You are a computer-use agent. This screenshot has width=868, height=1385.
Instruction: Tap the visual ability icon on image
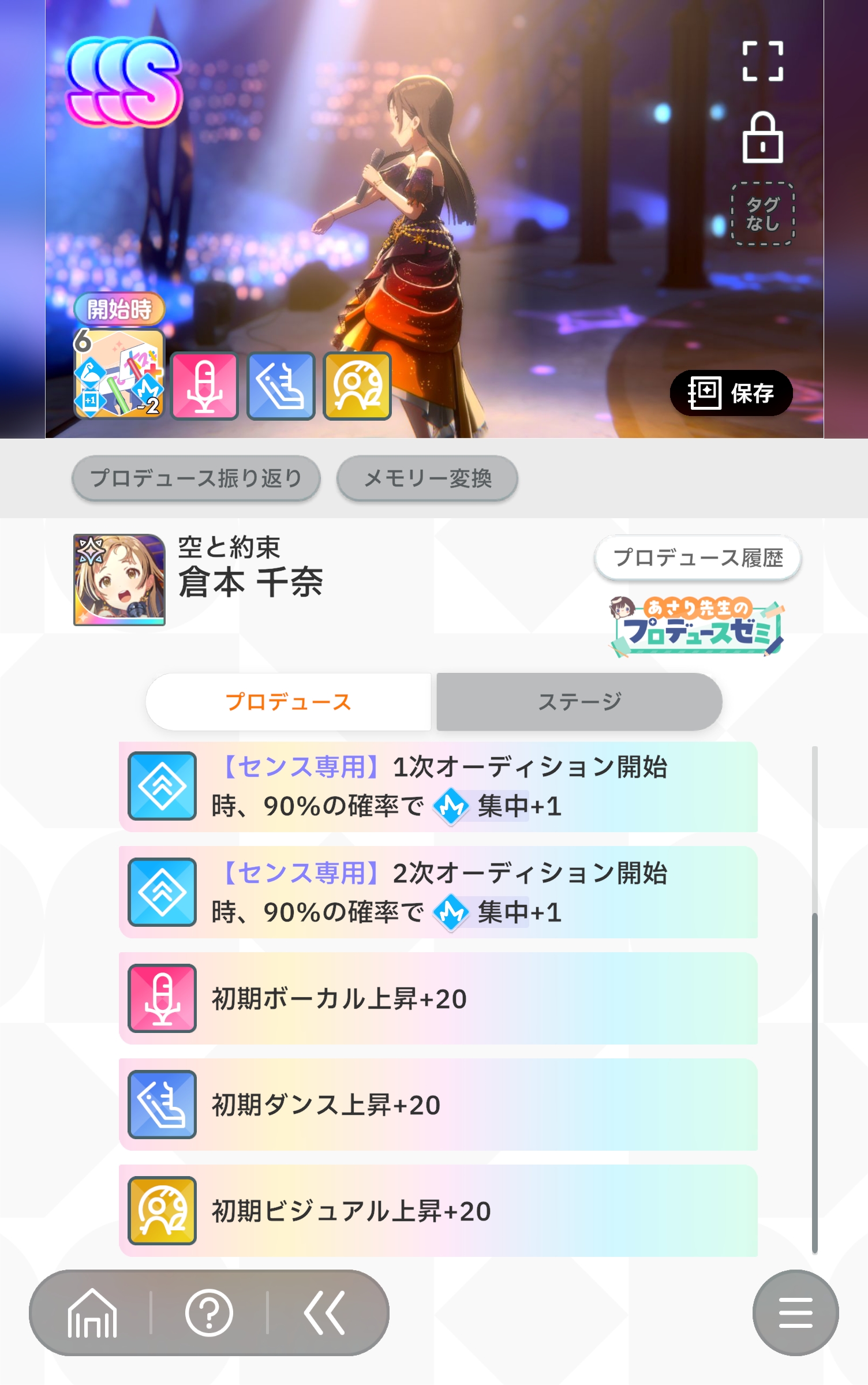(357, 385)
